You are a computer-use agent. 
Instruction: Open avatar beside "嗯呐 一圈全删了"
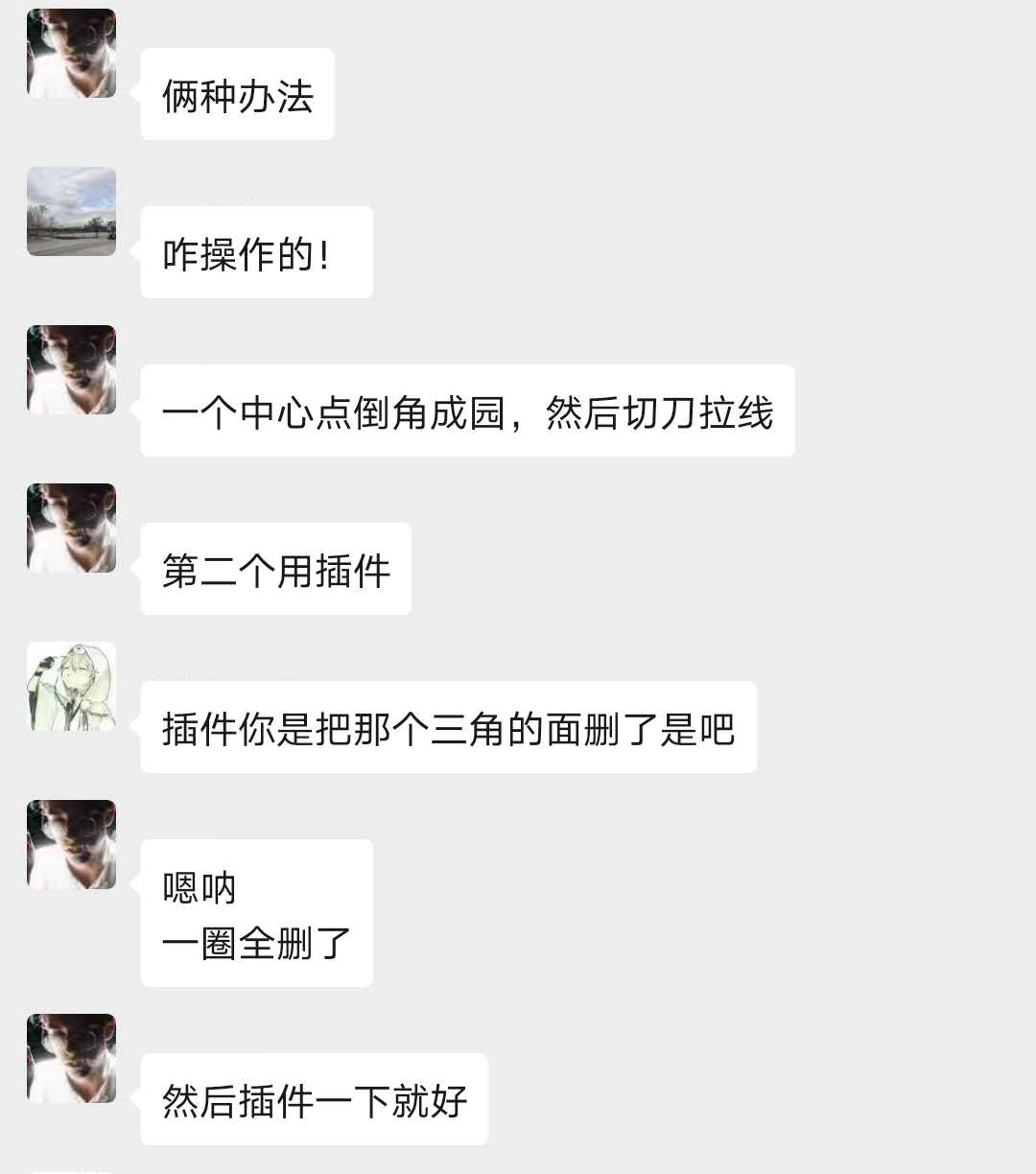point(71,845)
